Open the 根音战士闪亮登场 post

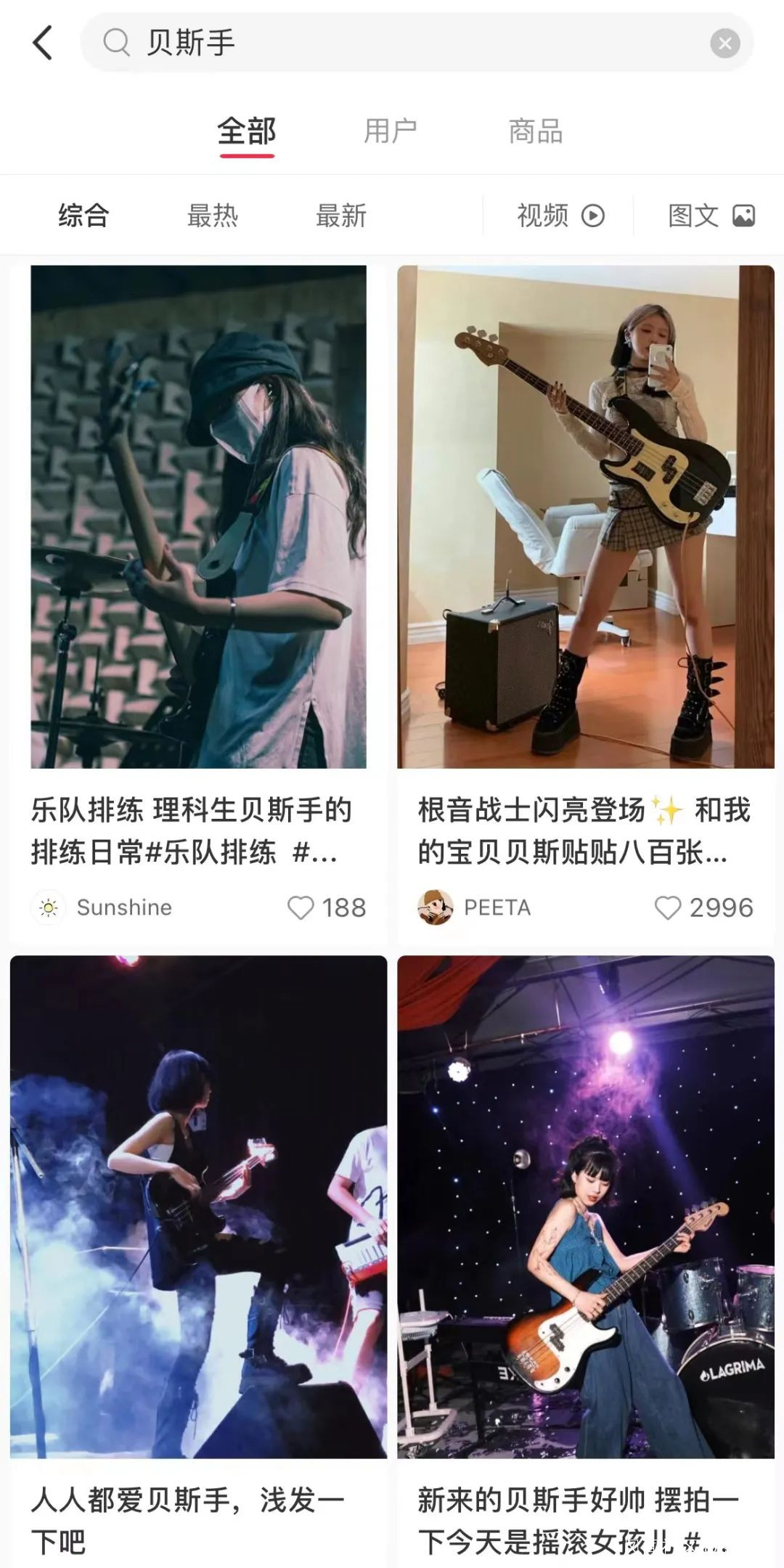click(x=585, y=517)
